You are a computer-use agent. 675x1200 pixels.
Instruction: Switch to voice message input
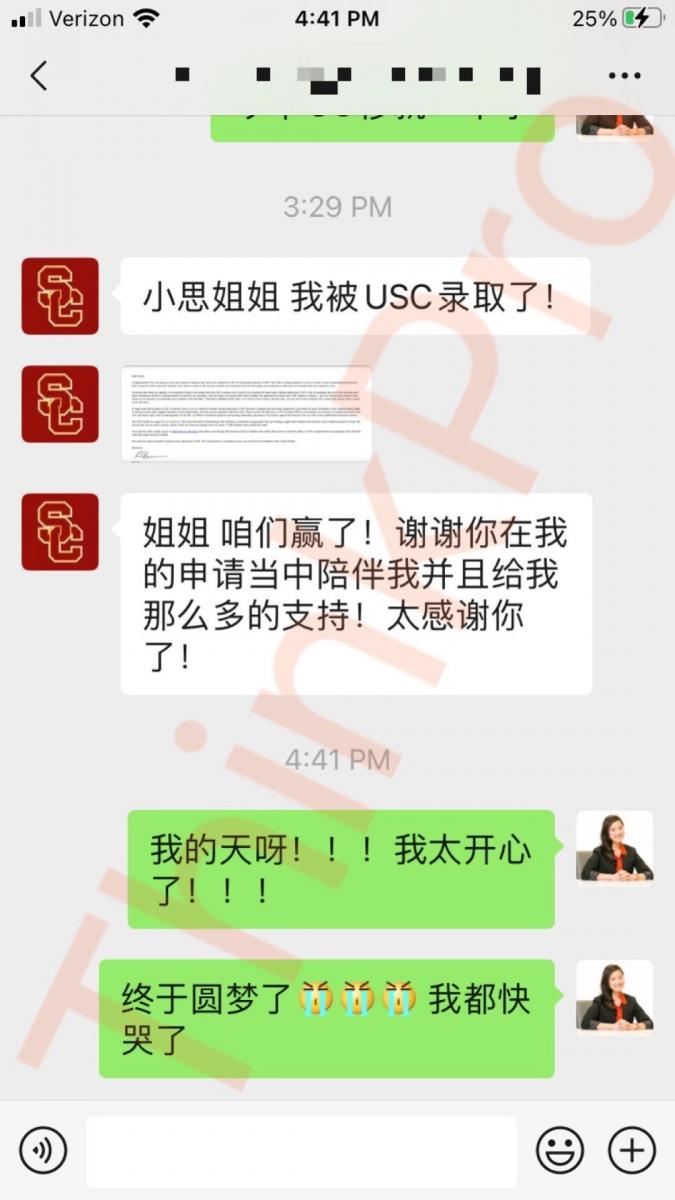42,1151
